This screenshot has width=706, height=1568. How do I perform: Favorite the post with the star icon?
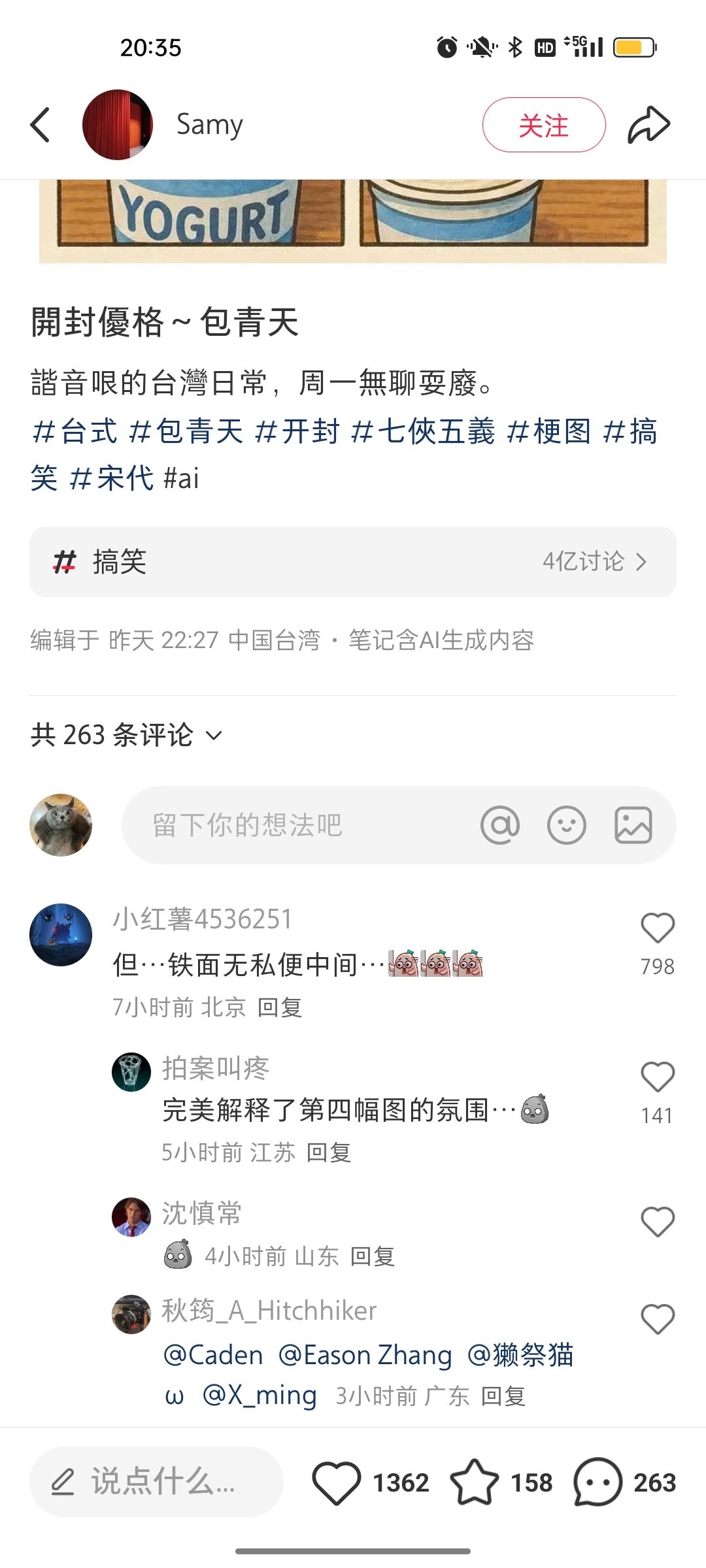tap(475, 1482)
